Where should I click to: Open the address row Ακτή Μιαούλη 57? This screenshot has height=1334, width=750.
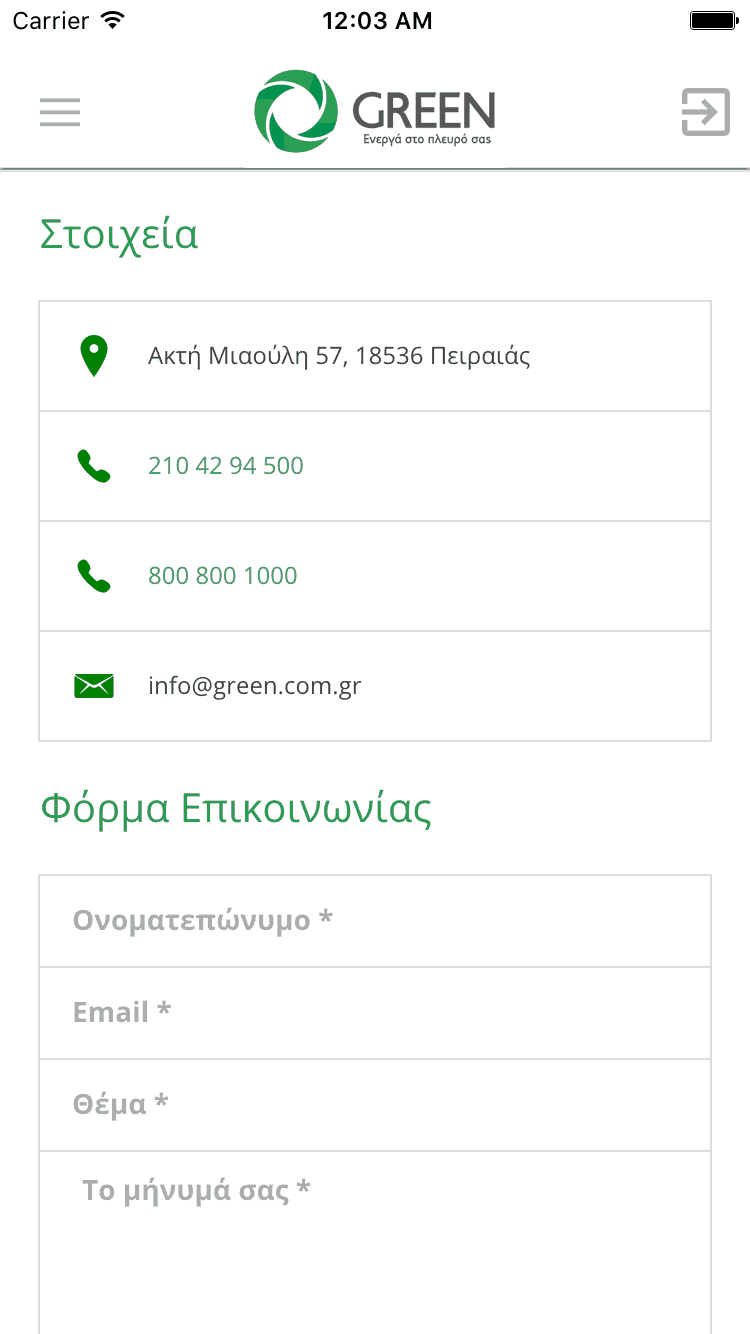(x=375, y=356)
